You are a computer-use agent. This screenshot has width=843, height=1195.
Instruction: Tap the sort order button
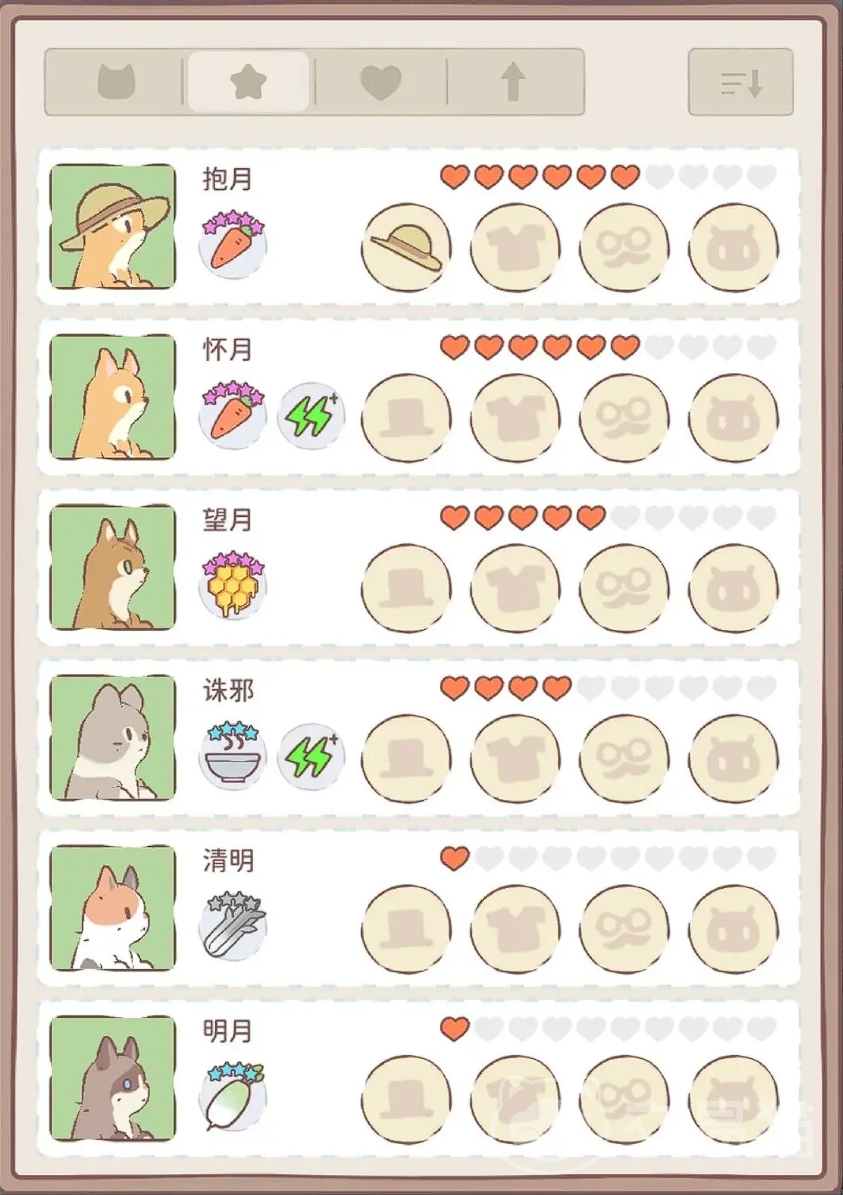[x=740, y=82]
